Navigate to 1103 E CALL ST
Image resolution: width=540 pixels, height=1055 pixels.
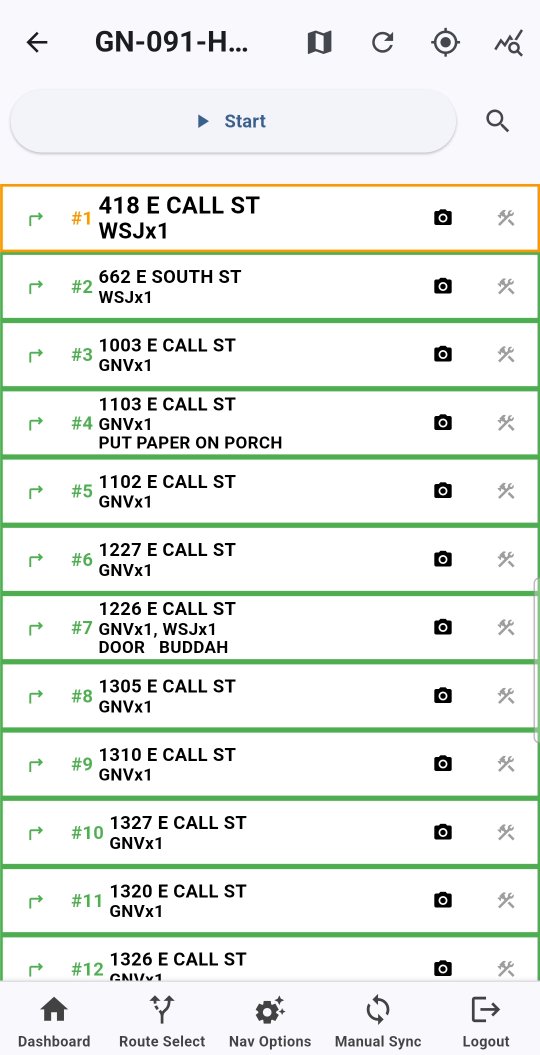[35, 423]
